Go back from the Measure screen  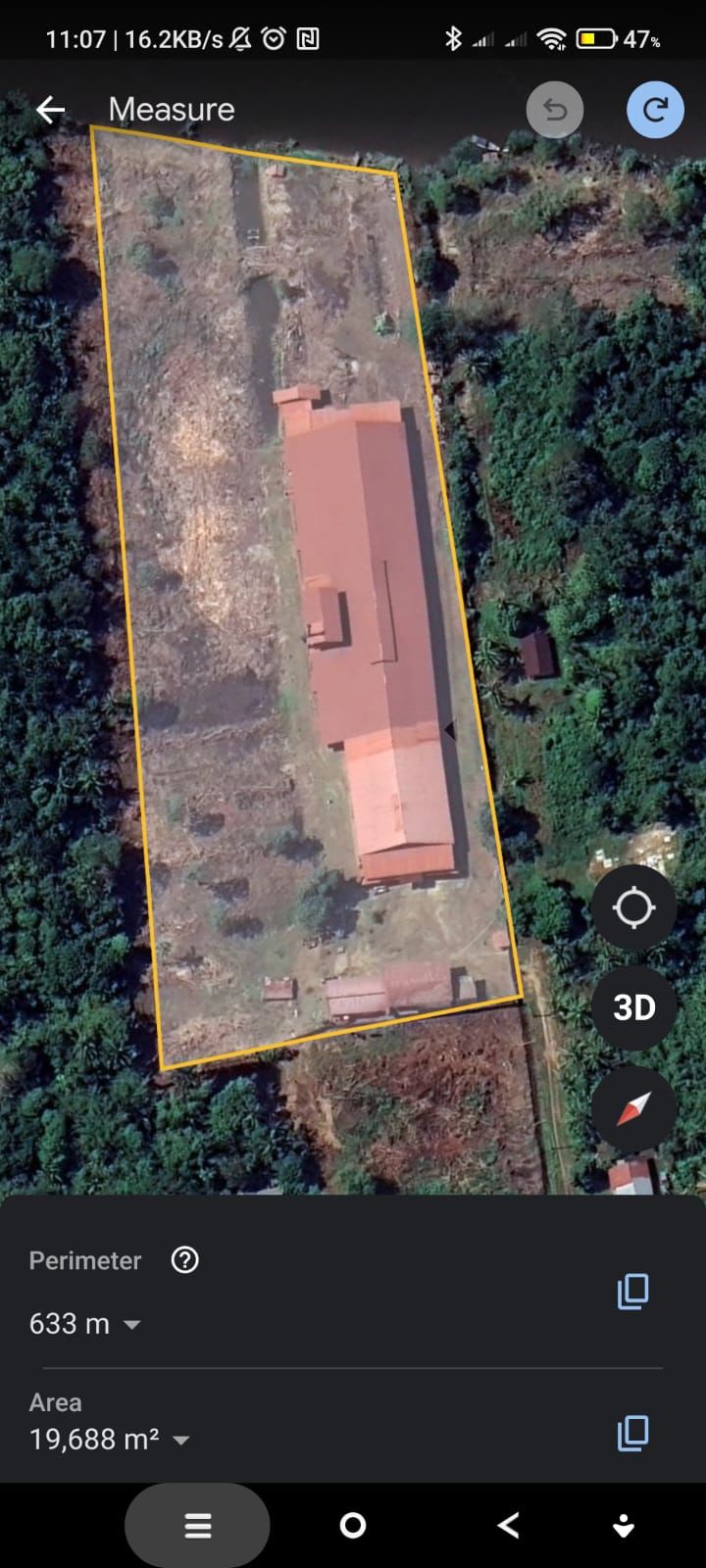pos(51,110)
